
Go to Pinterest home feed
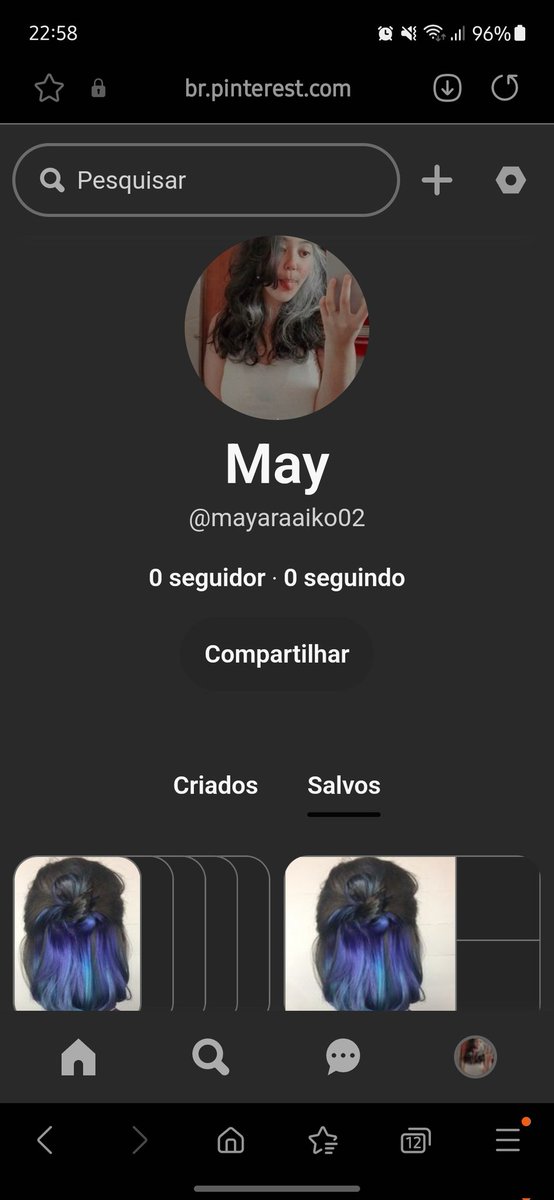[x=78, y=1056]
